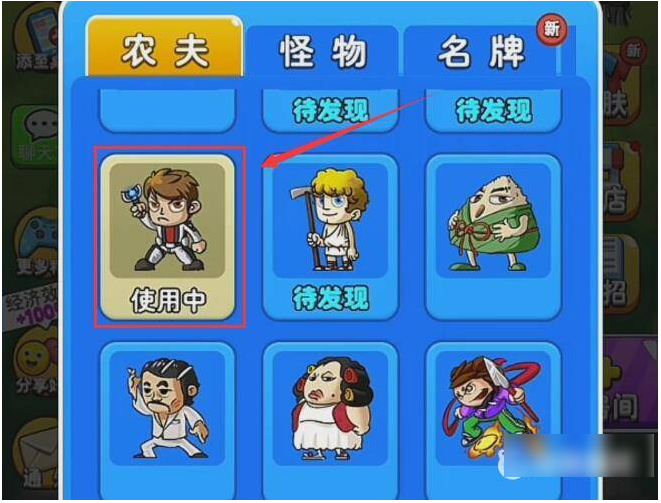Screen dimensions: 661x503
Task: Switch to the 名牌 tab
Action: [483, 51]
